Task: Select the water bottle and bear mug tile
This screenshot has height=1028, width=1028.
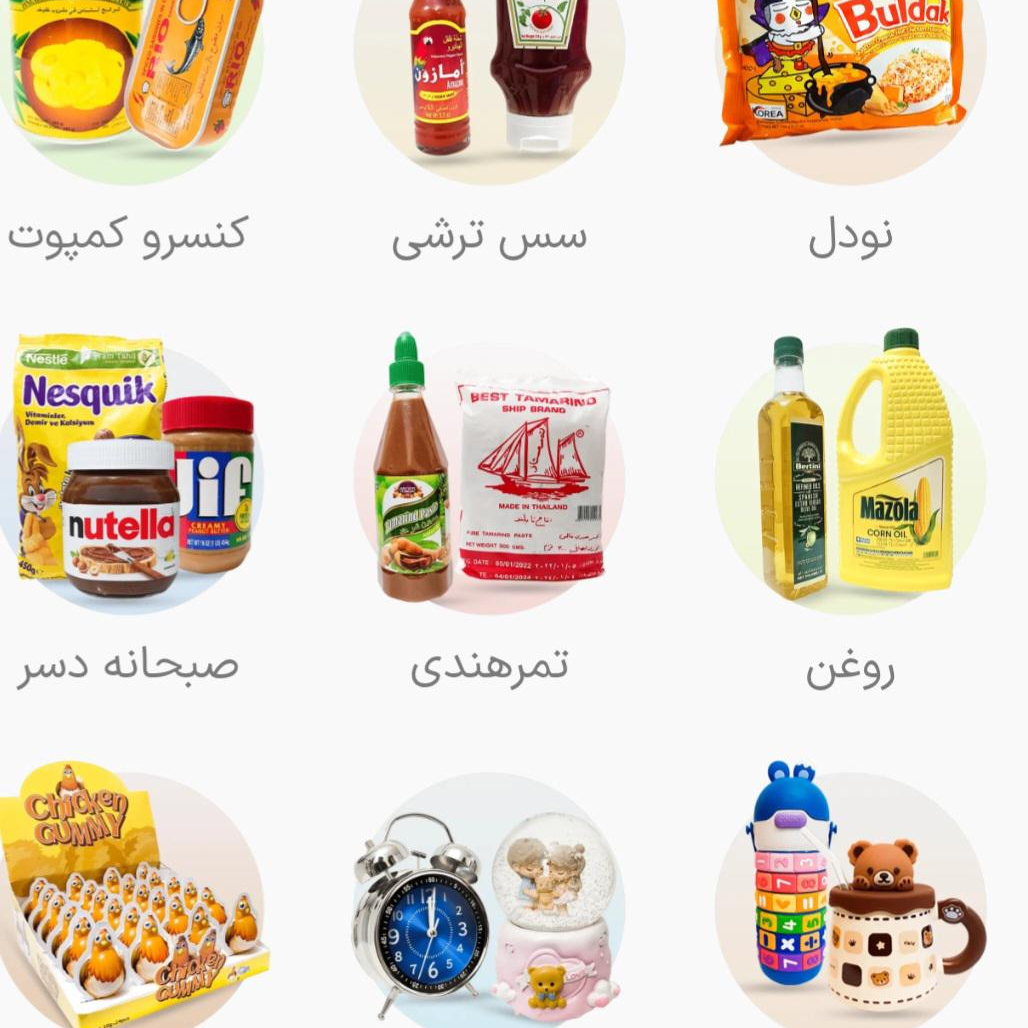Action: 850,900
